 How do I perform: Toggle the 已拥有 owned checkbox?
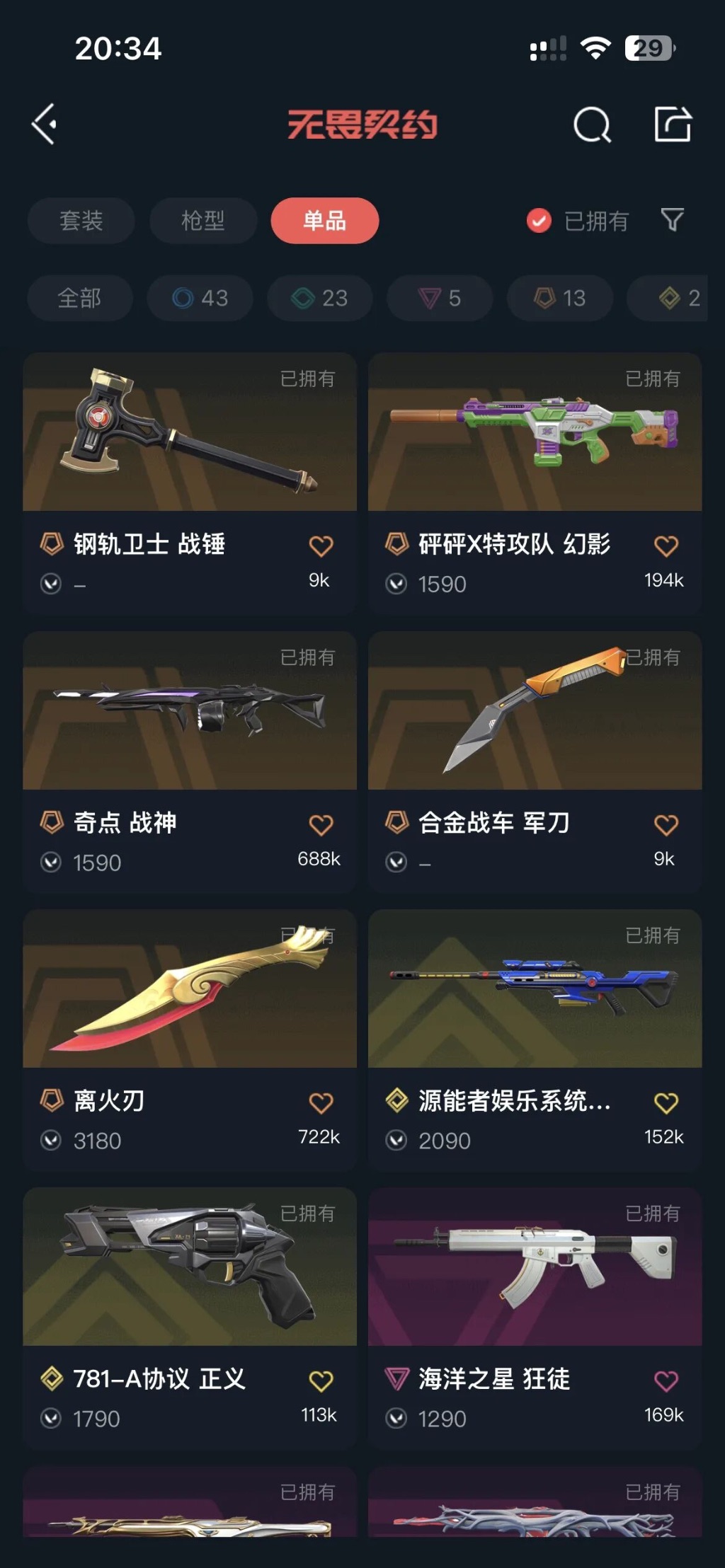pyautogui.click(x=539, y=221)
